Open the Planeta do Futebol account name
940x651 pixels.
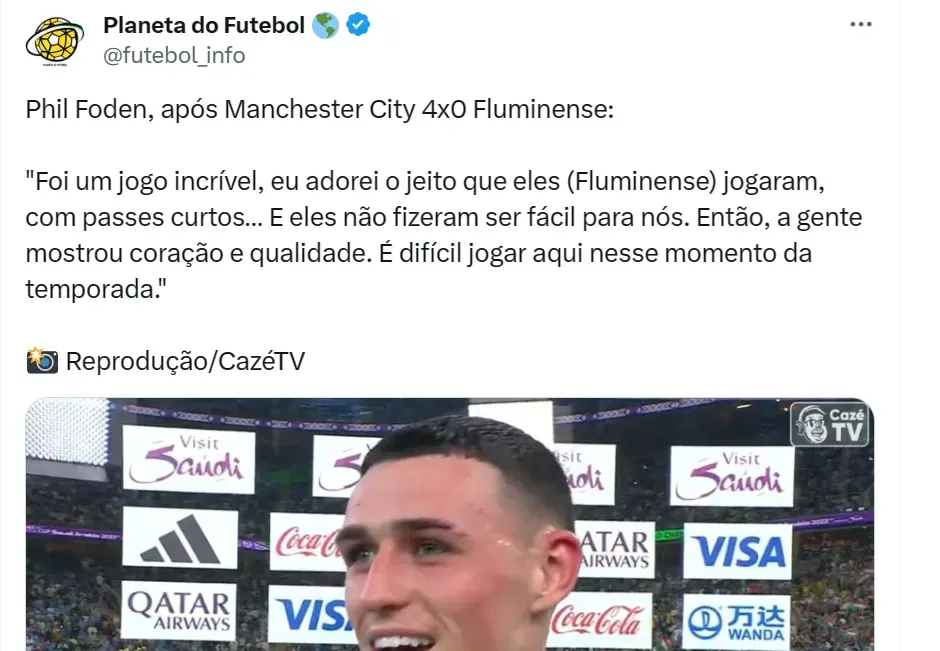(204, 26)
